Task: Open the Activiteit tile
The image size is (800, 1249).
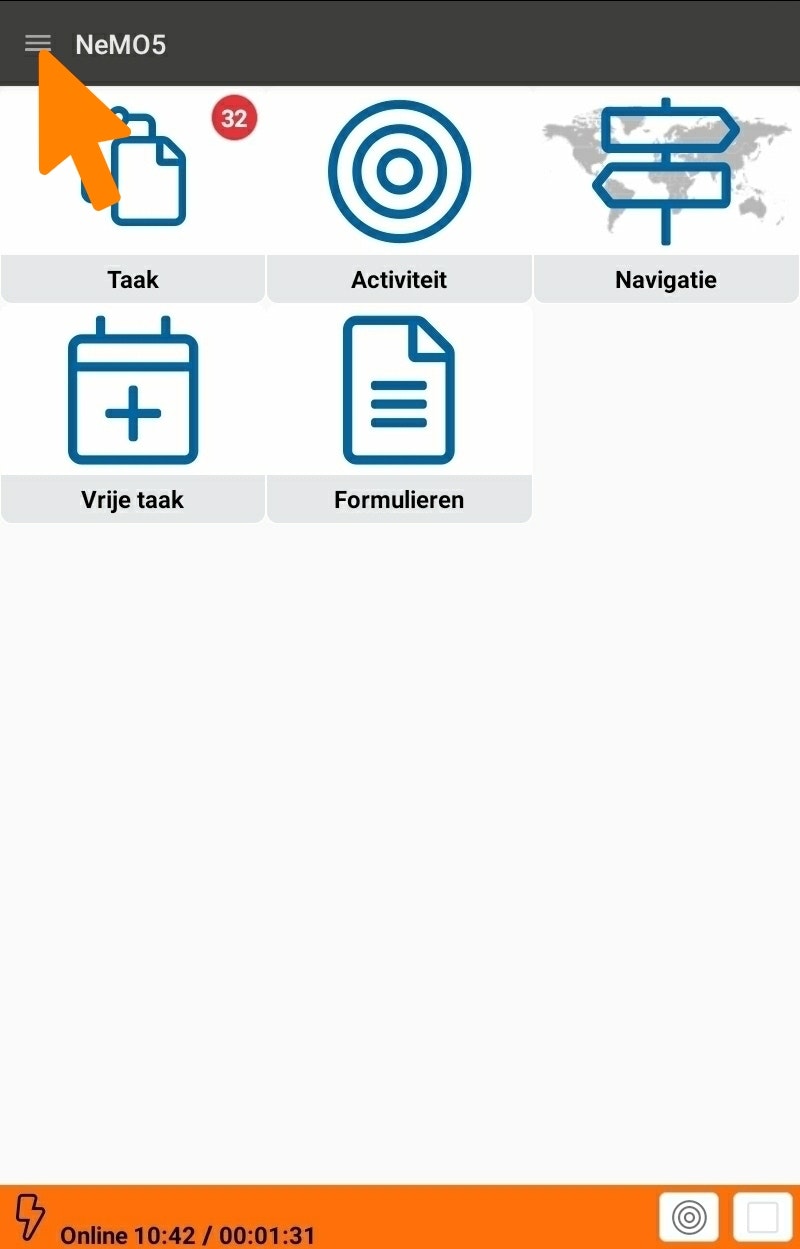Action: (399, 195)
